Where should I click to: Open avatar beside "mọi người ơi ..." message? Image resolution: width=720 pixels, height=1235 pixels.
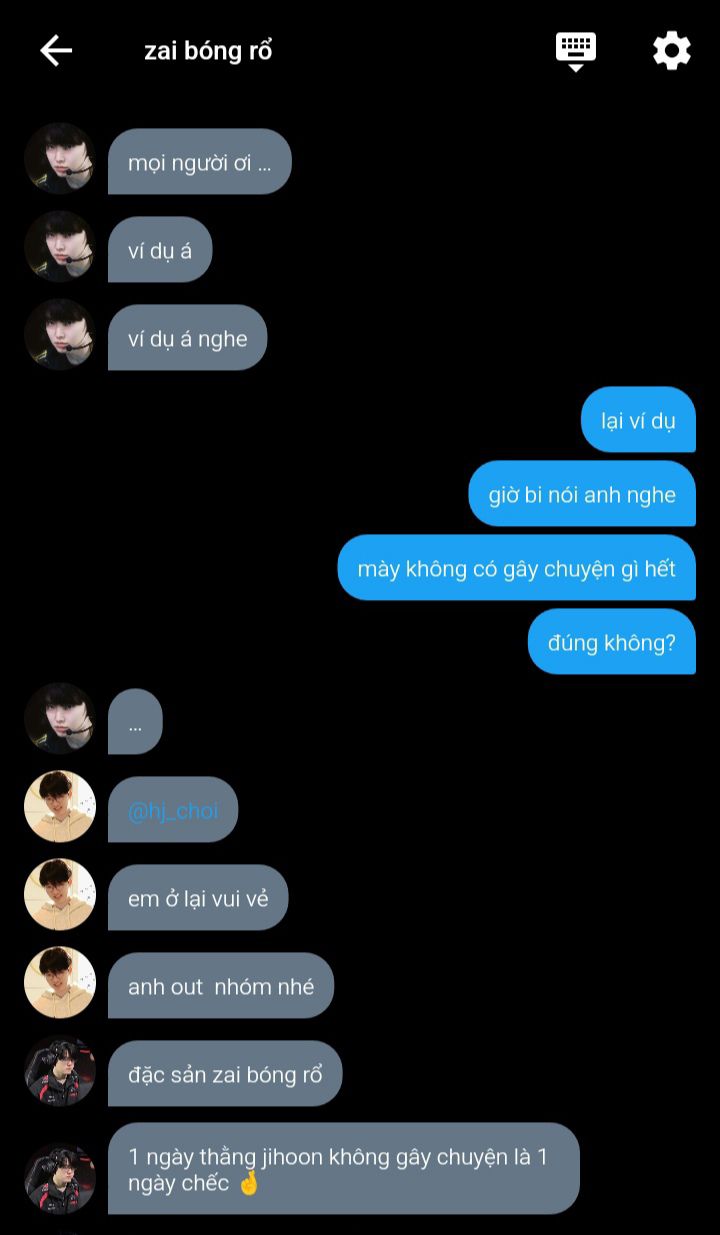point(60,159)
